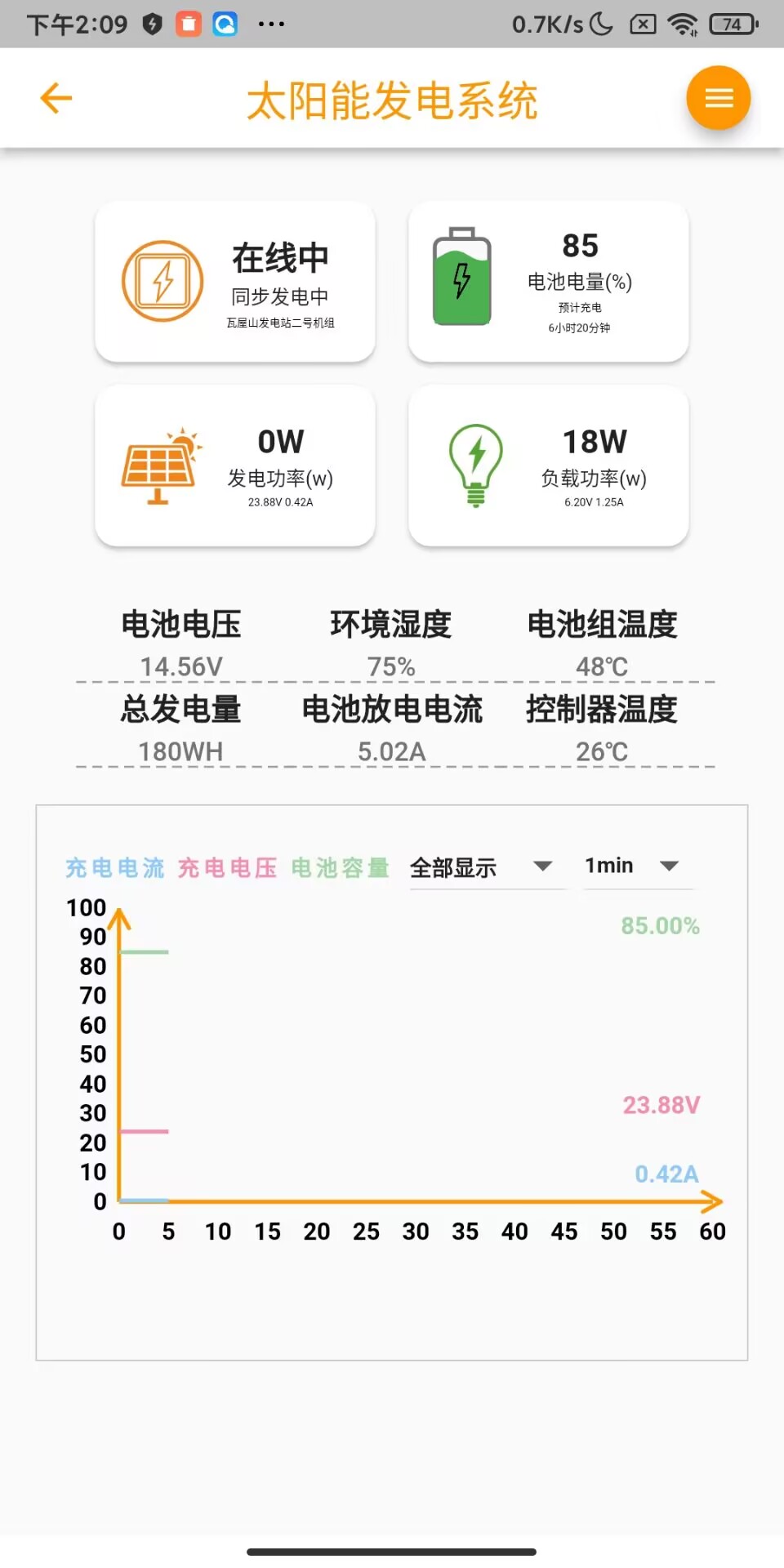Toggle the 电池容量 series visibility
This screenshot has width=784, height=1568.
(x=340, y=868)
